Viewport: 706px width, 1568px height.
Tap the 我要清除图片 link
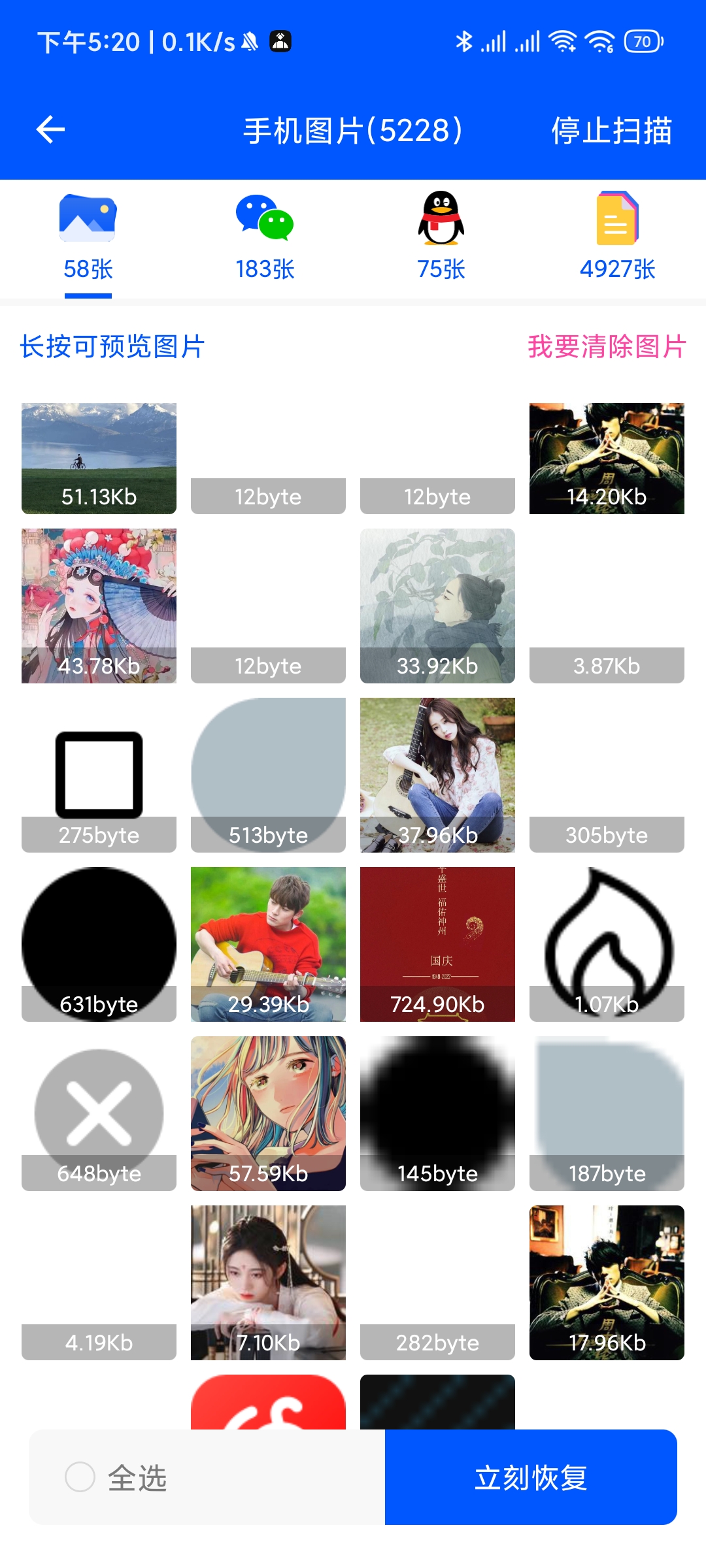coord(607,346)
